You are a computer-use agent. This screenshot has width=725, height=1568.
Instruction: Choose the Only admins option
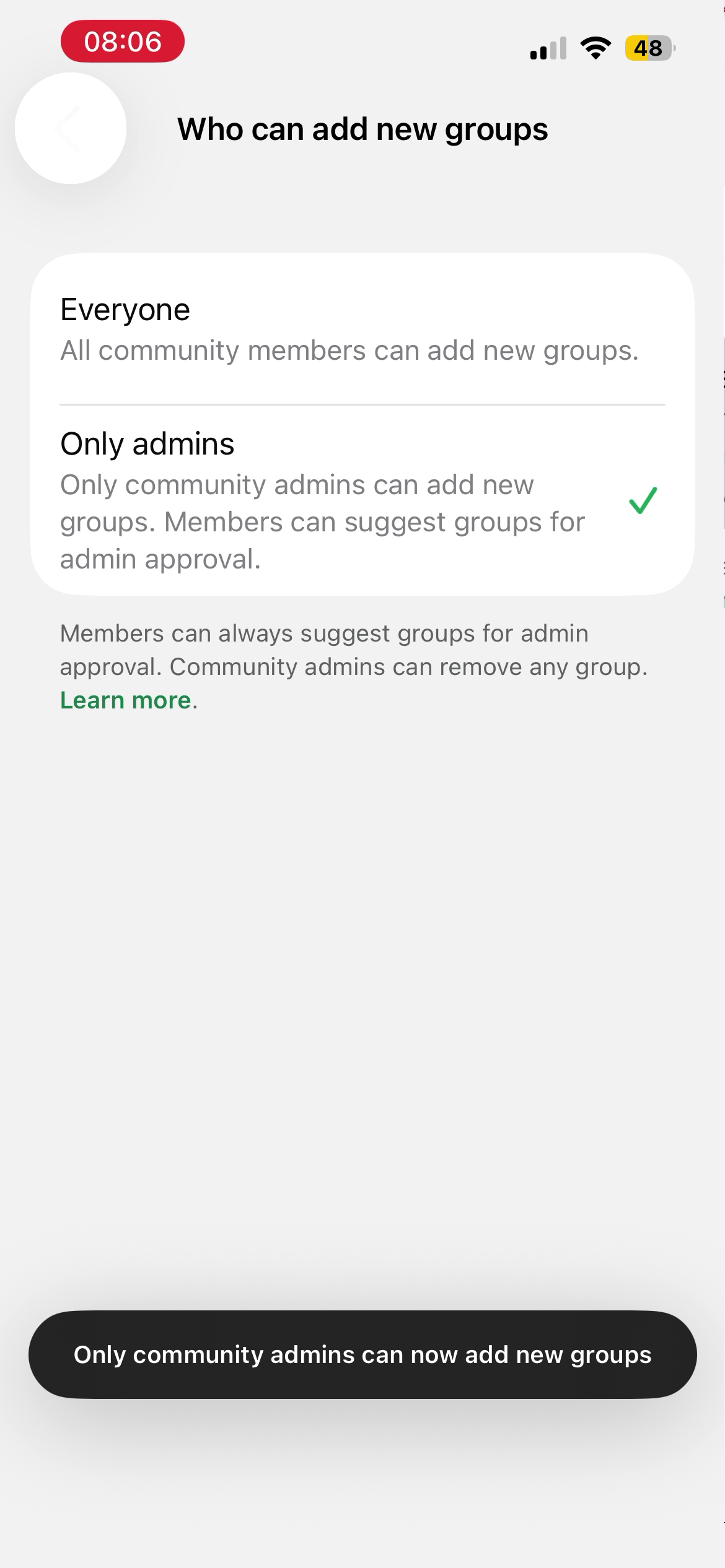362,500
